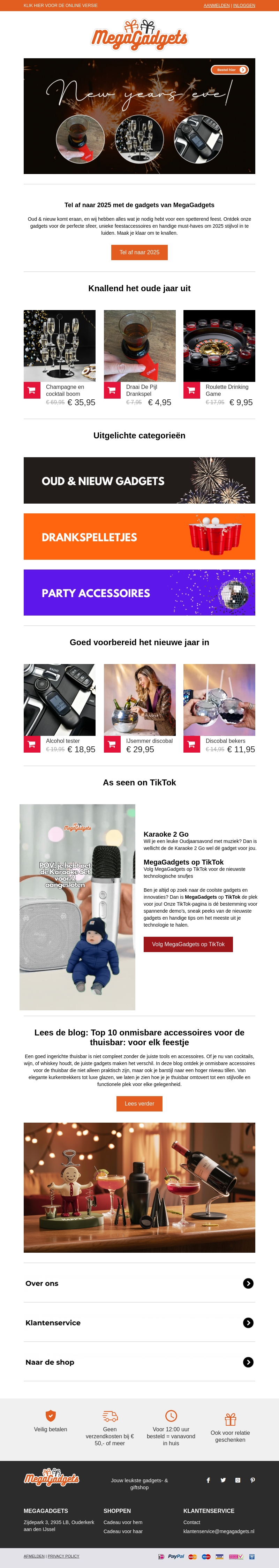View the Draai De Pijl Drankspel product

pyautogui.click(x=139, y=346)
